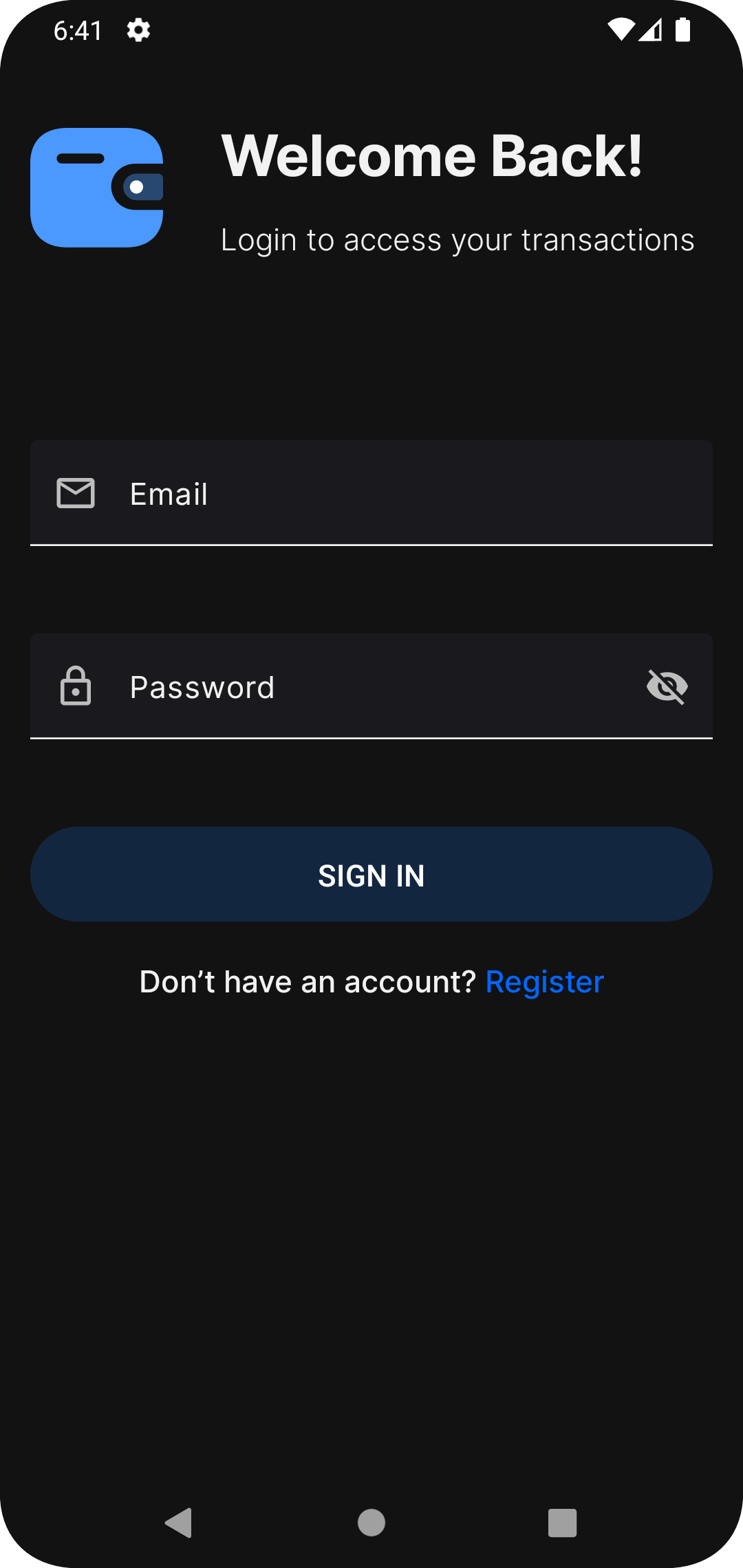
Task: Focus the Email input field
Action: pyautogui.click(x=371, y=494)
